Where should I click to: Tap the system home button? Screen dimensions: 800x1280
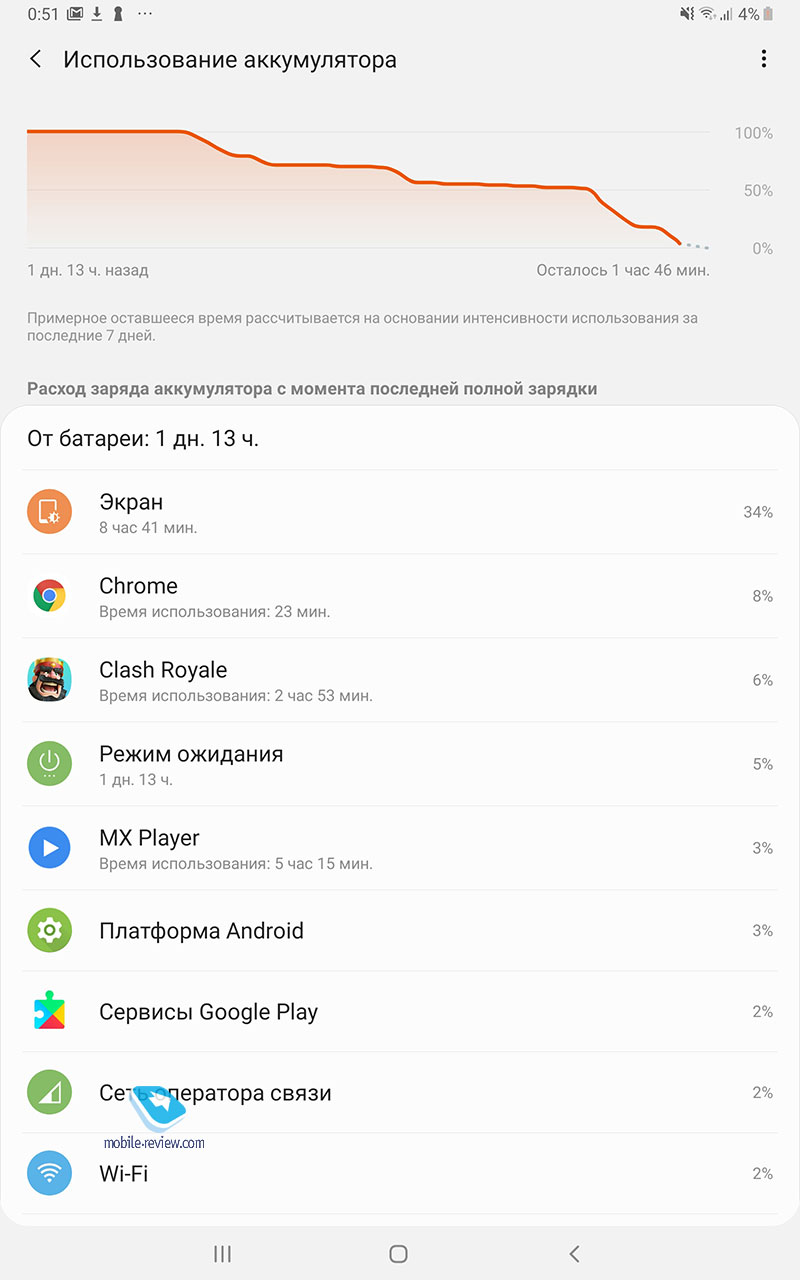click(x=398, y=1254)
